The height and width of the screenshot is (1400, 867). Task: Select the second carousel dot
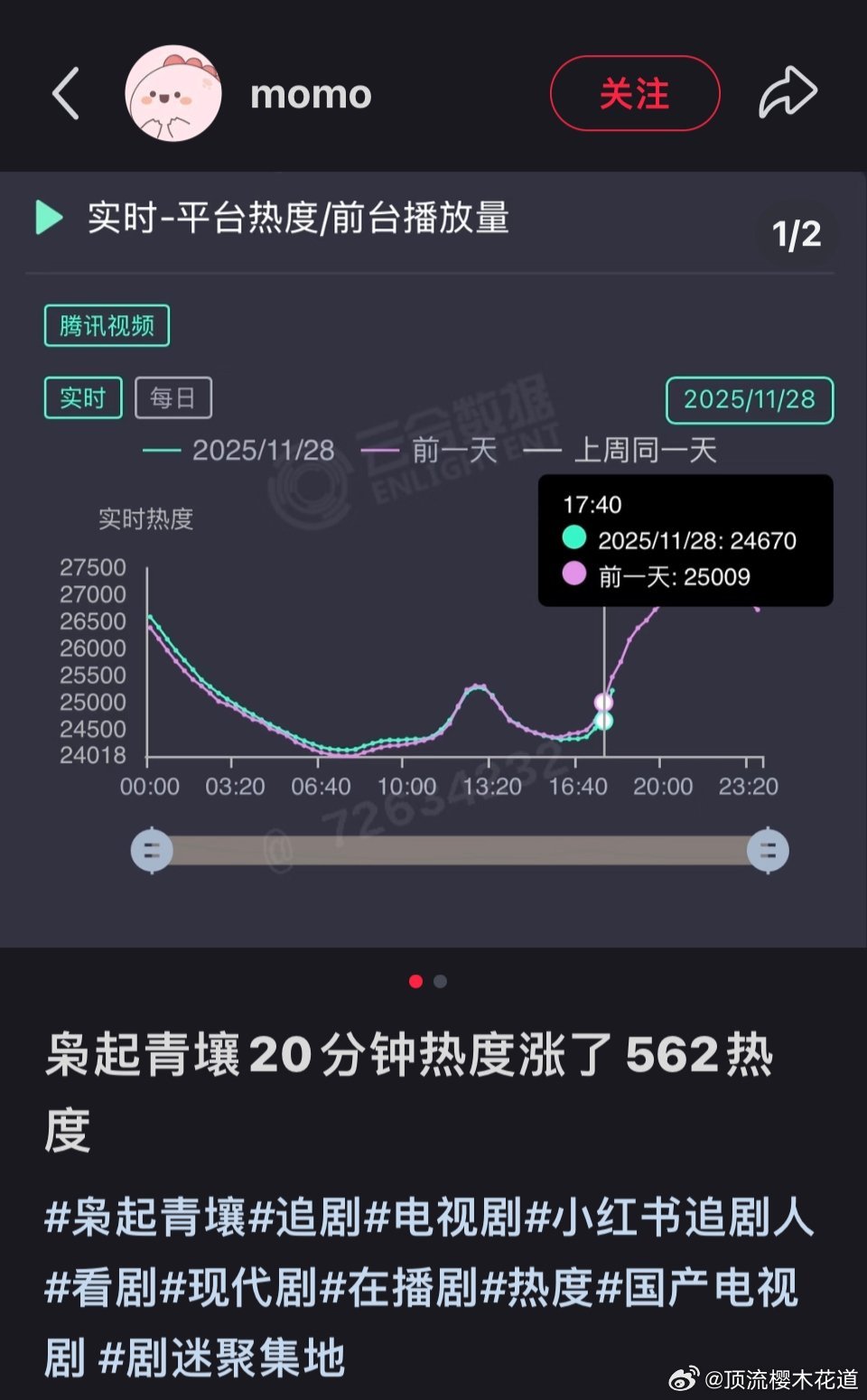pos(440,980)
